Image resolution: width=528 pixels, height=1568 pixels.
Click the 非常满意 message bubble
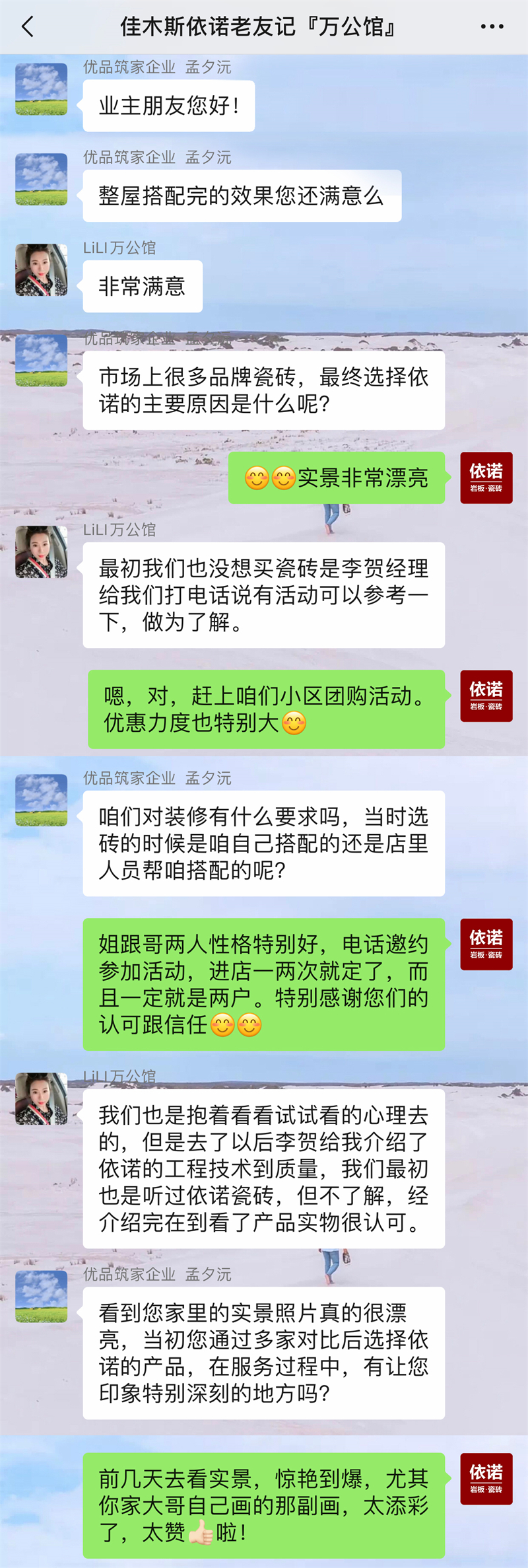[142, 287]
